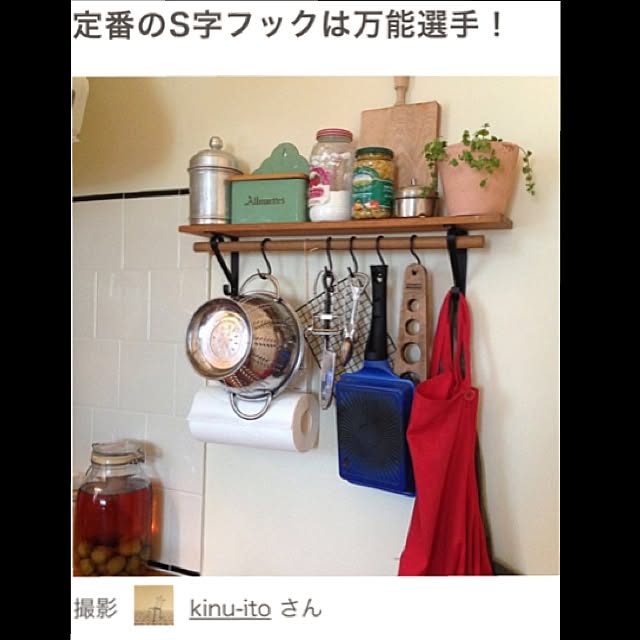The width and height of the screenshot is (640, 640).
Task: Open the kitchen shelf photo
Action: [x=315, y=325]
